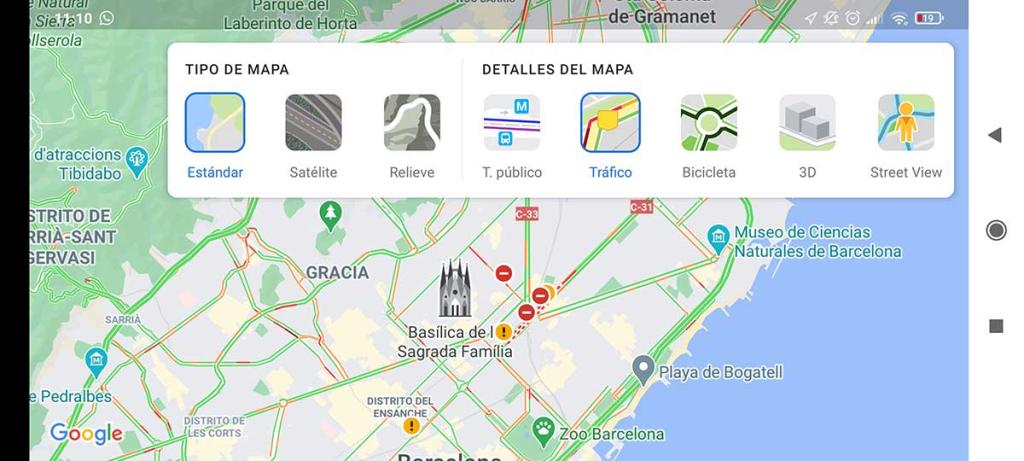The image size is (1024, 461).
Task: Select the Estándar map type
Action: pyautogui.click(x=215, y=123)
